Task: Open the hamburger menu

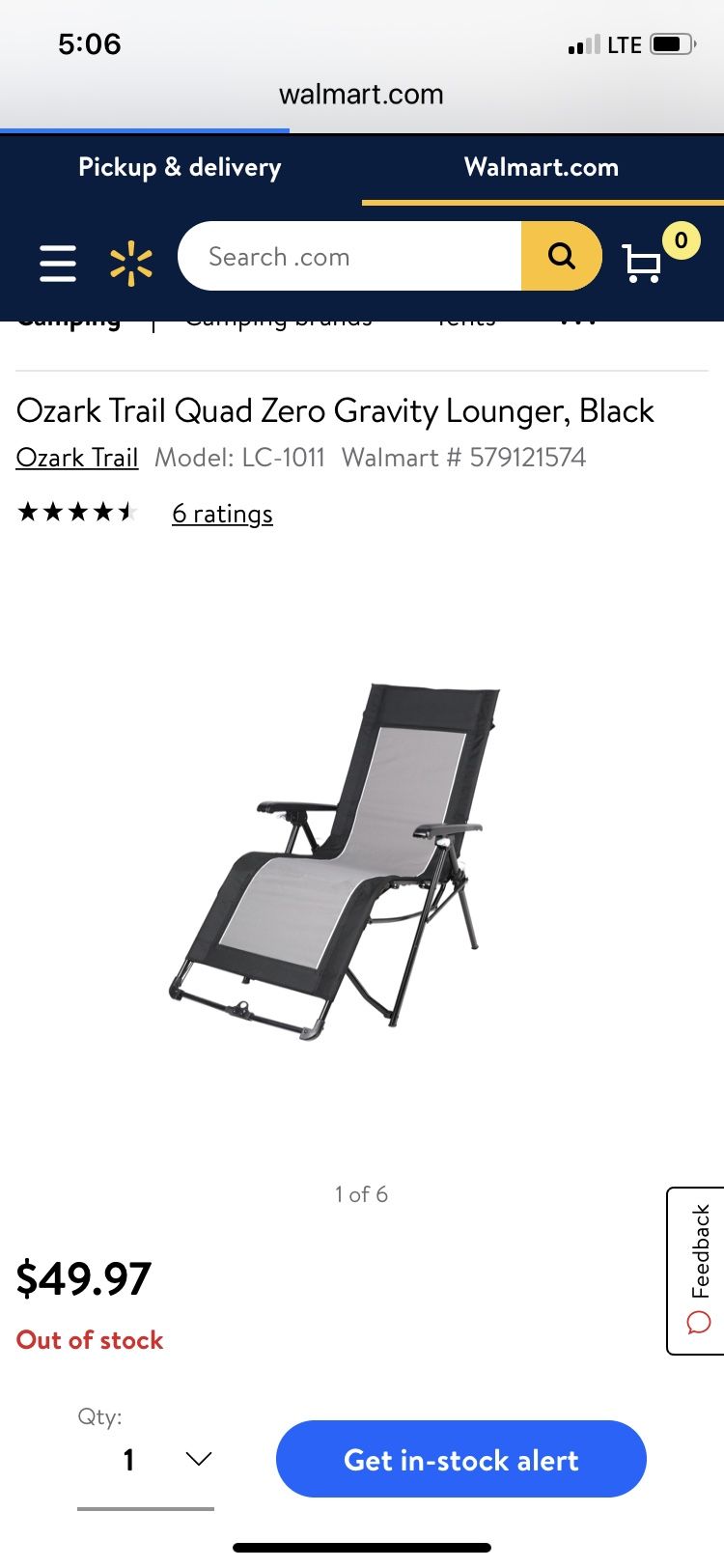Action: pos(58,262)
